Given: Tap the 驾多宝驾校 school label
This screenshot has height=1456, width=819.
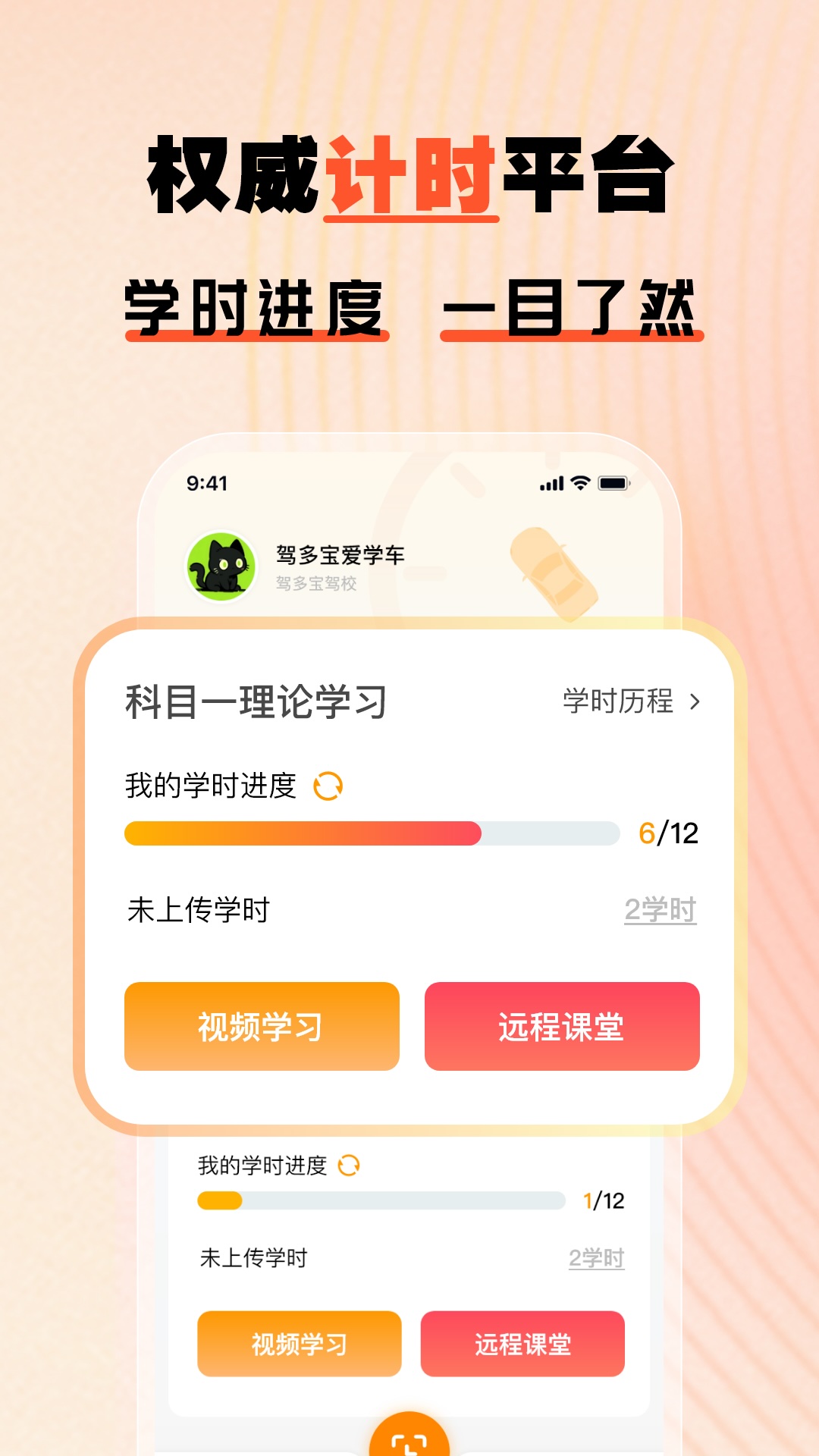Looking at the screenshot, I should pos(315,585).
